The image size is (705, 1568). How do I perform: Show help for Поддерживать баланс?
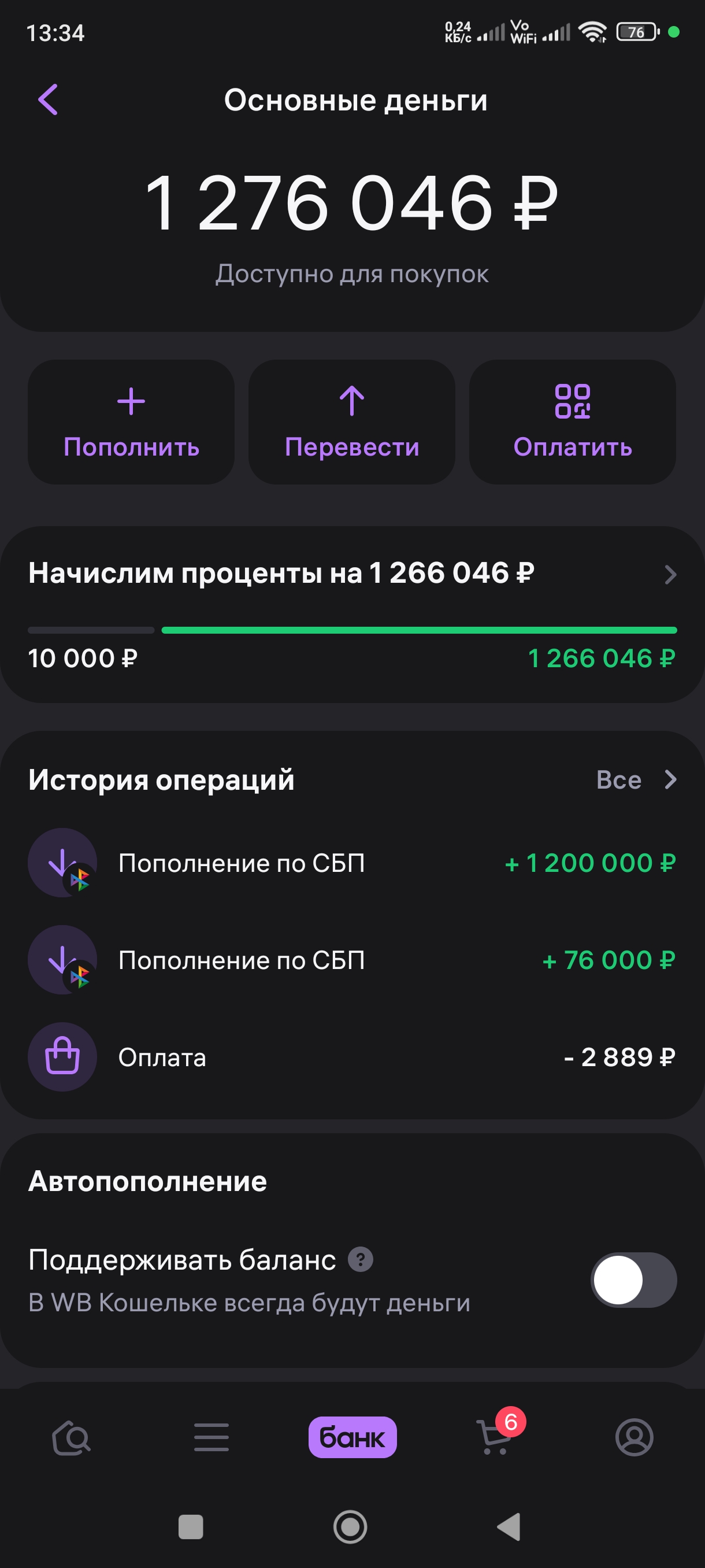point(360,1259)
